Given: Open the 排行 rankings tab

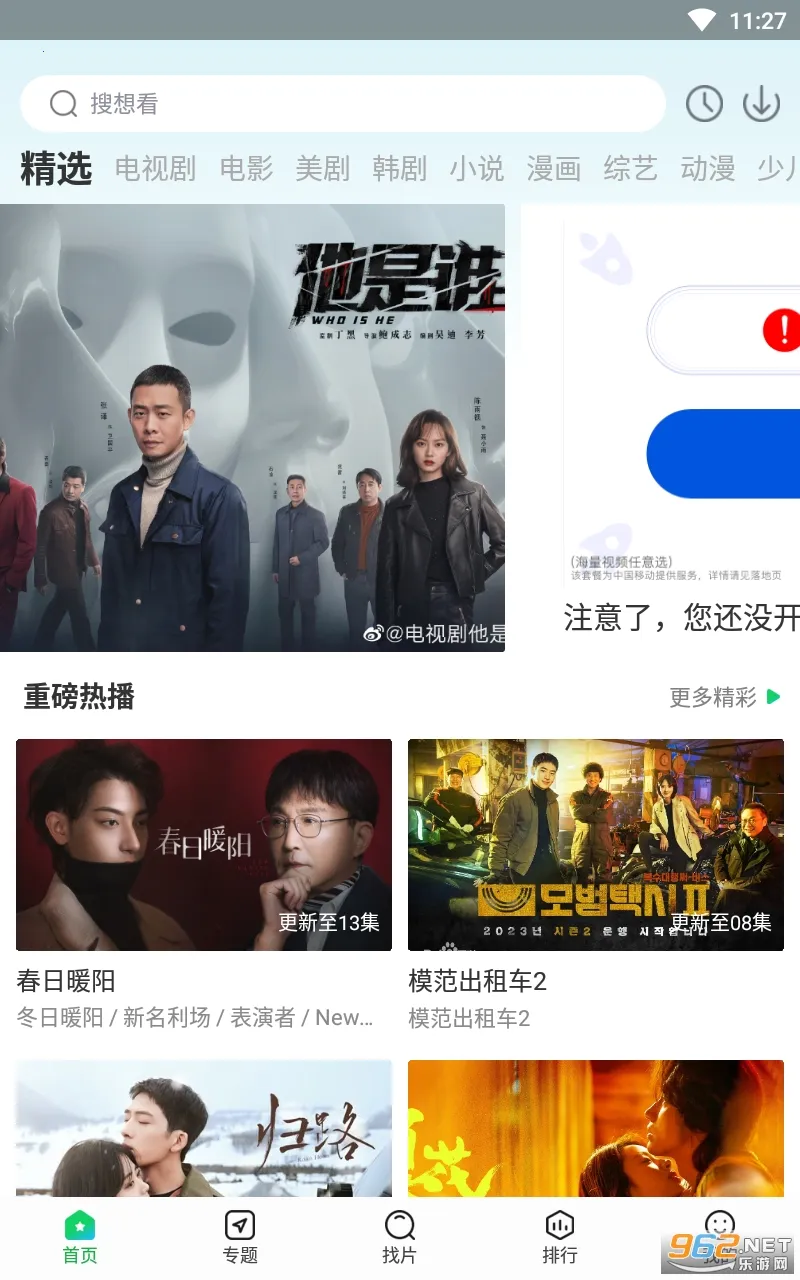Looking at the screenshot, I should [x=559, y=1238].
